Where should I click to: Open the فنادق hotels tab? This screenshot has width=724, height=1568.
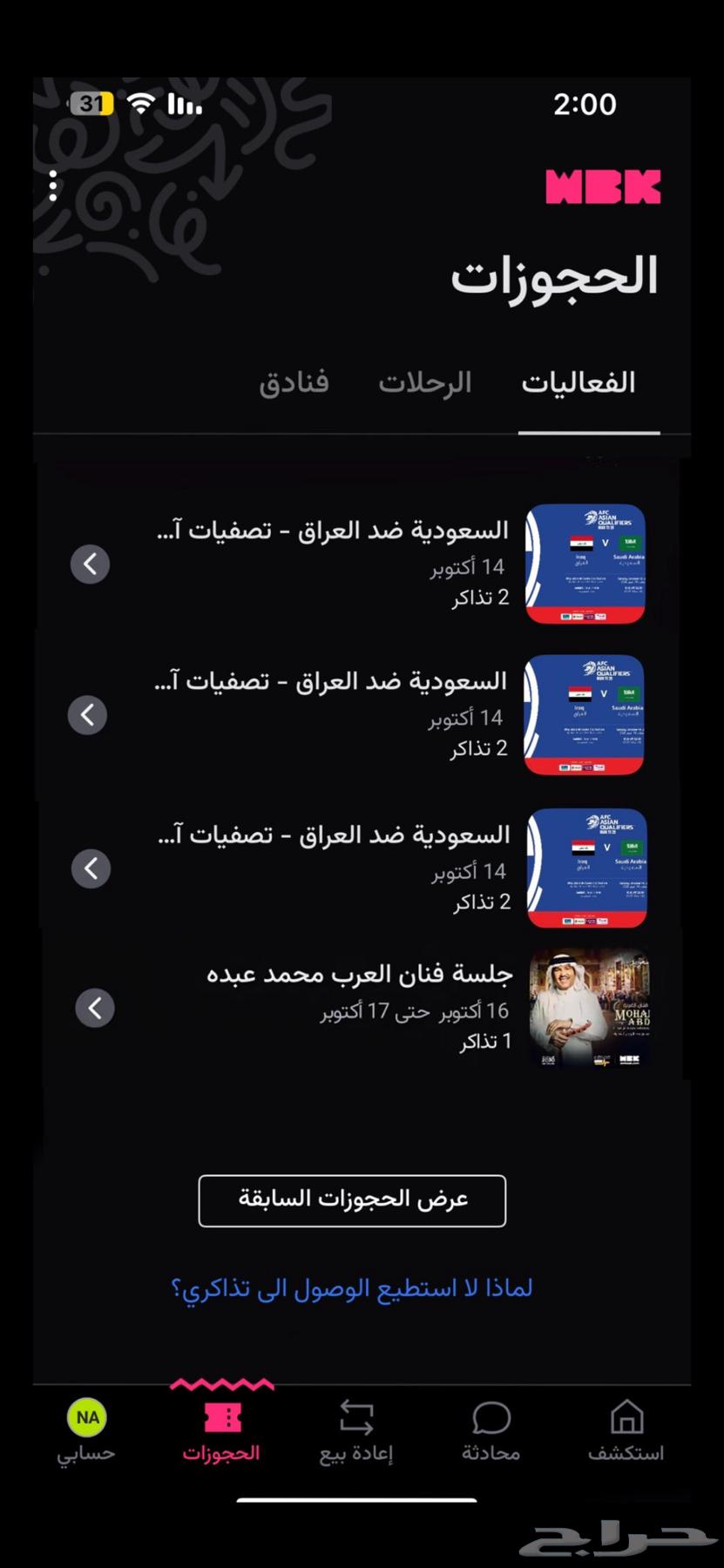click(294, 382)
